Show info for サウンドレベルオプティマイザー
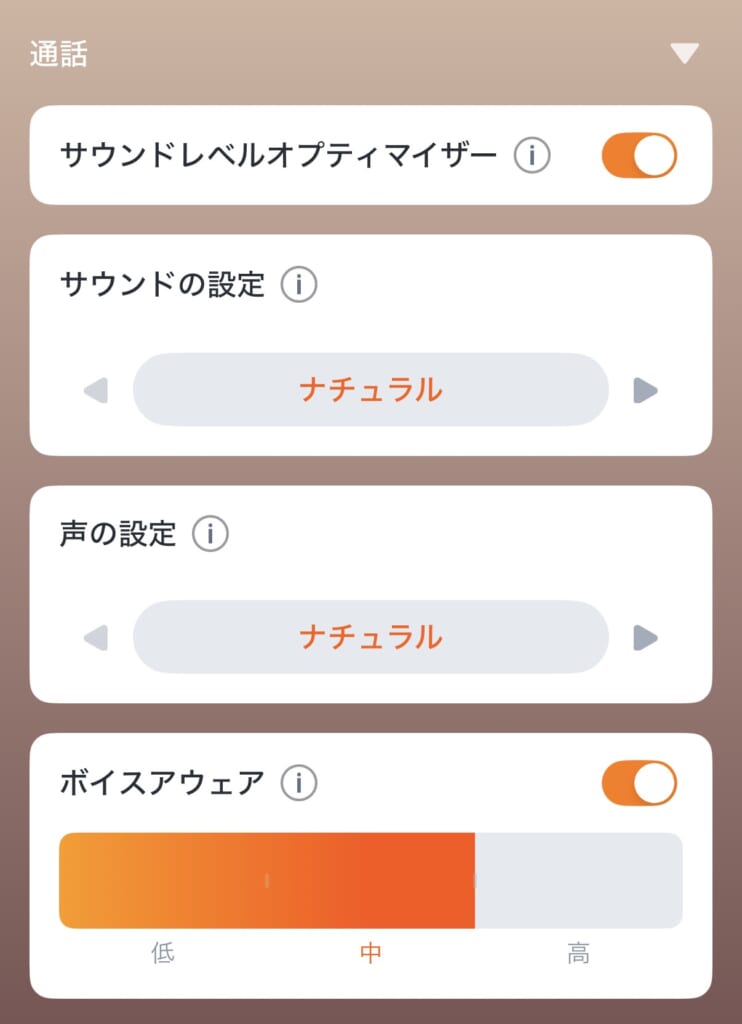 click(532, 156)
